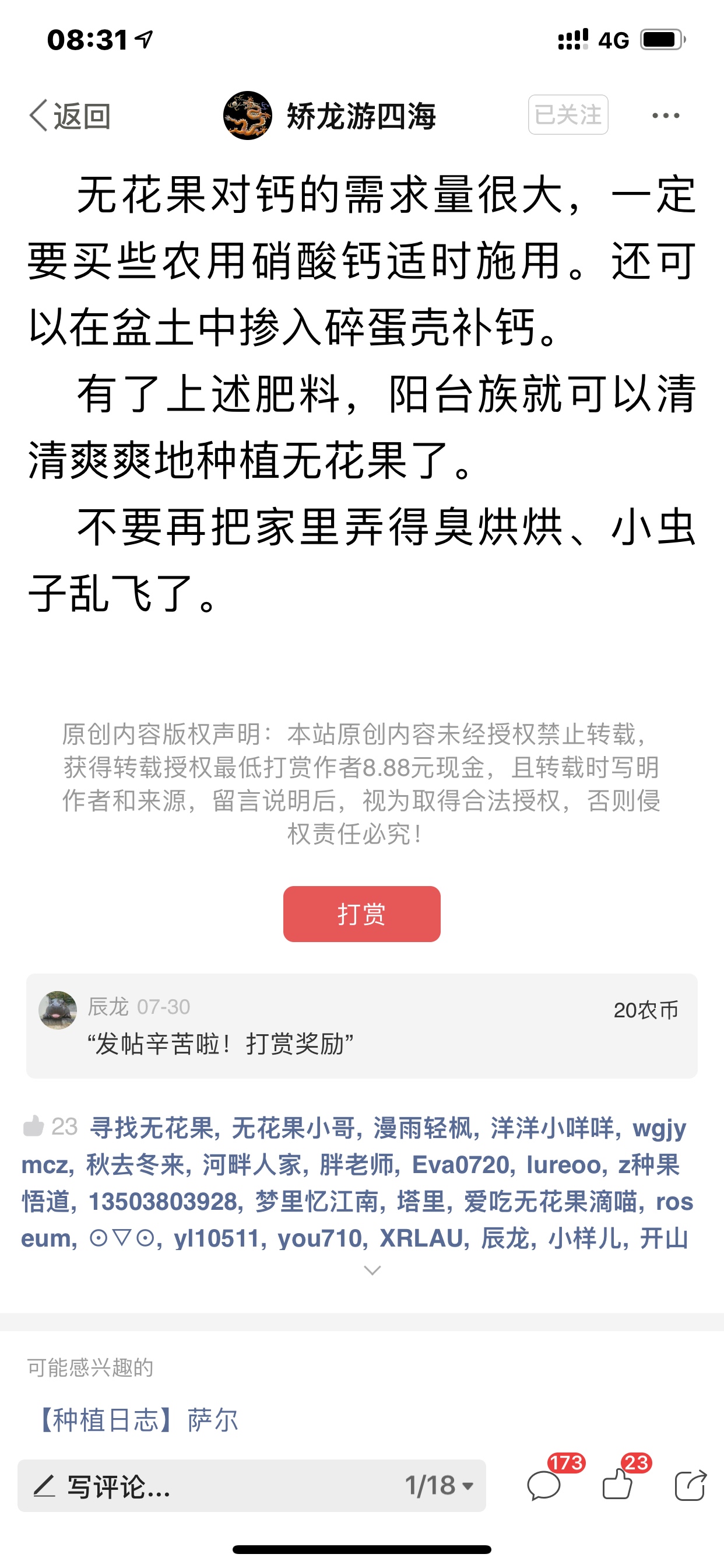Go back with the 返回 button
724x1568 pixels.
click(70, 116)
